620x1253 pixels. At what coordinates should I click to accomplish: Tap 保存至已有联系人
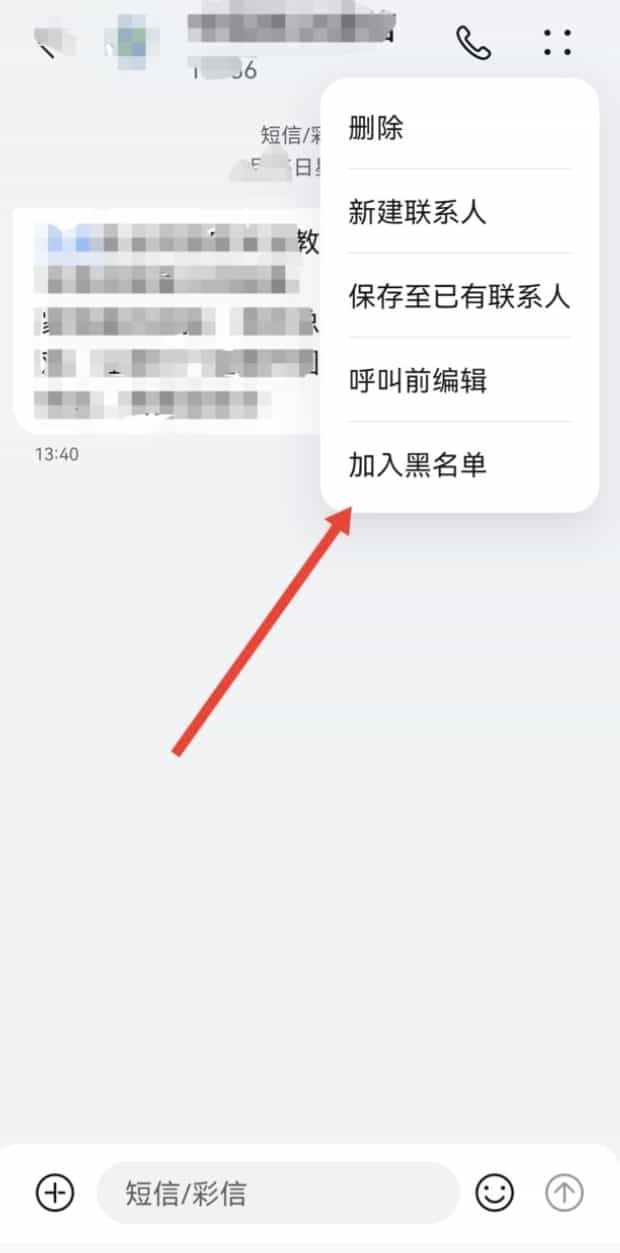(459, 296)
